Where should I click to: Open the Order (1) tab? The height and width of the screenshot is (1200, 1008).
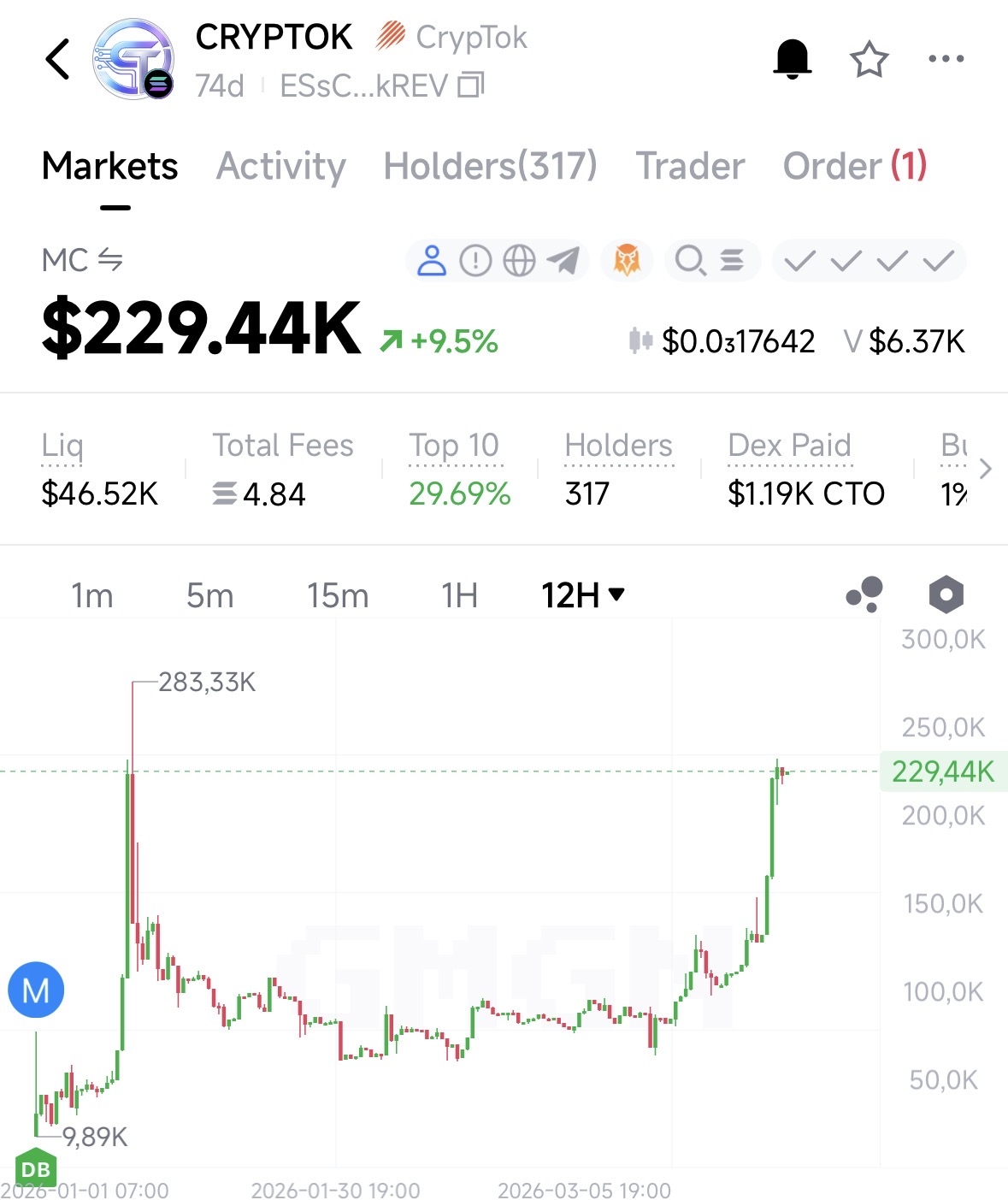pos(854,166)
